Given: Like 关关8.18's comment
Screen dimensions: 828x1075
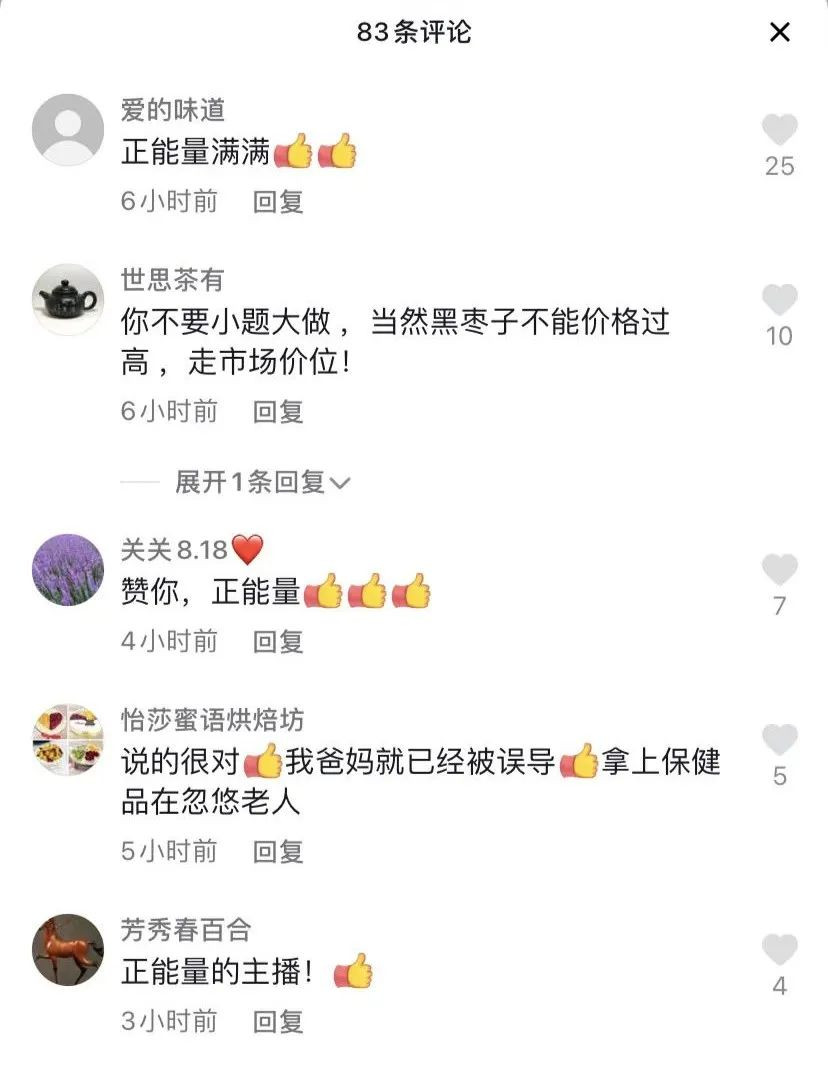Looking at the screenshot, I should (779, 571).
